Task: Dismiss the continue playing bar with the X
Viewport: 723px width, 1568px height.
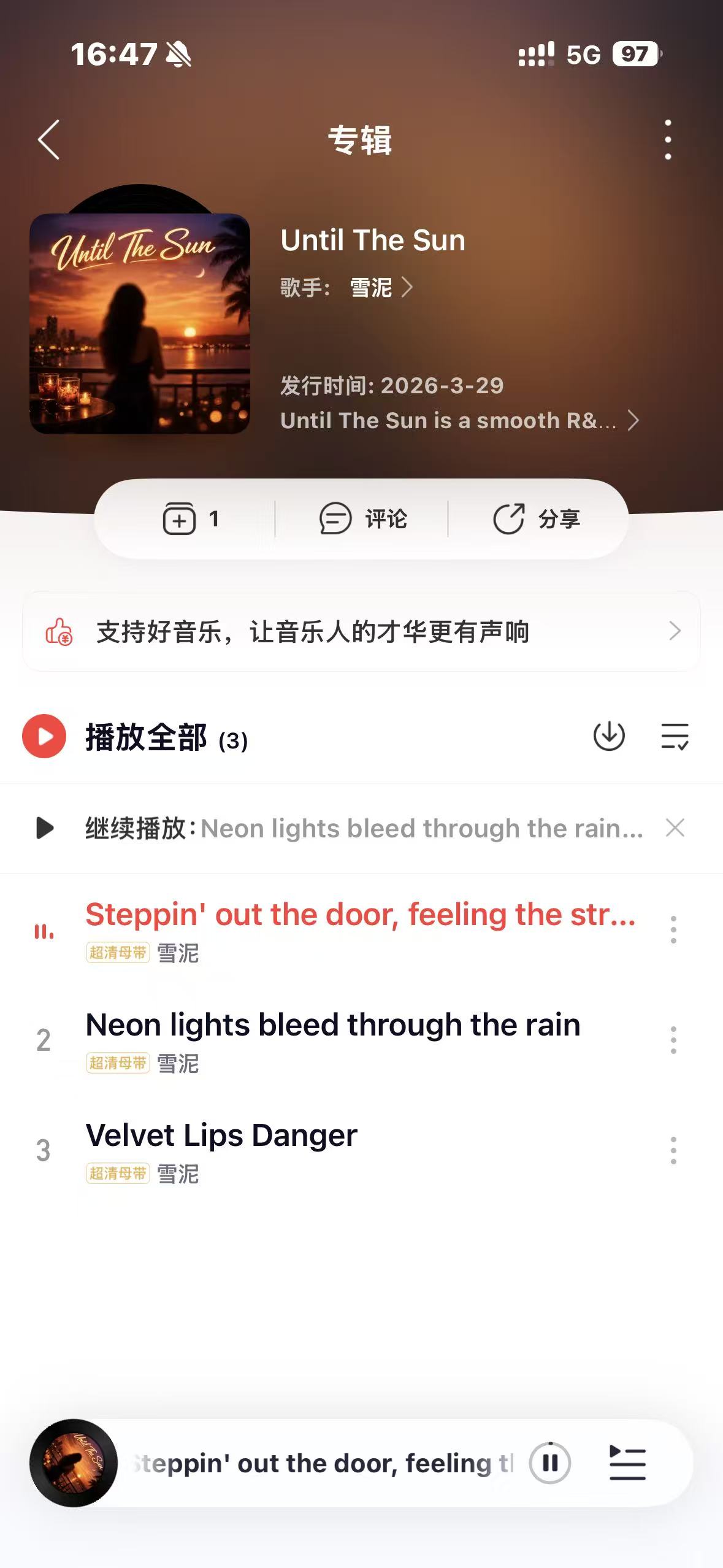Action: click(675, 829)
